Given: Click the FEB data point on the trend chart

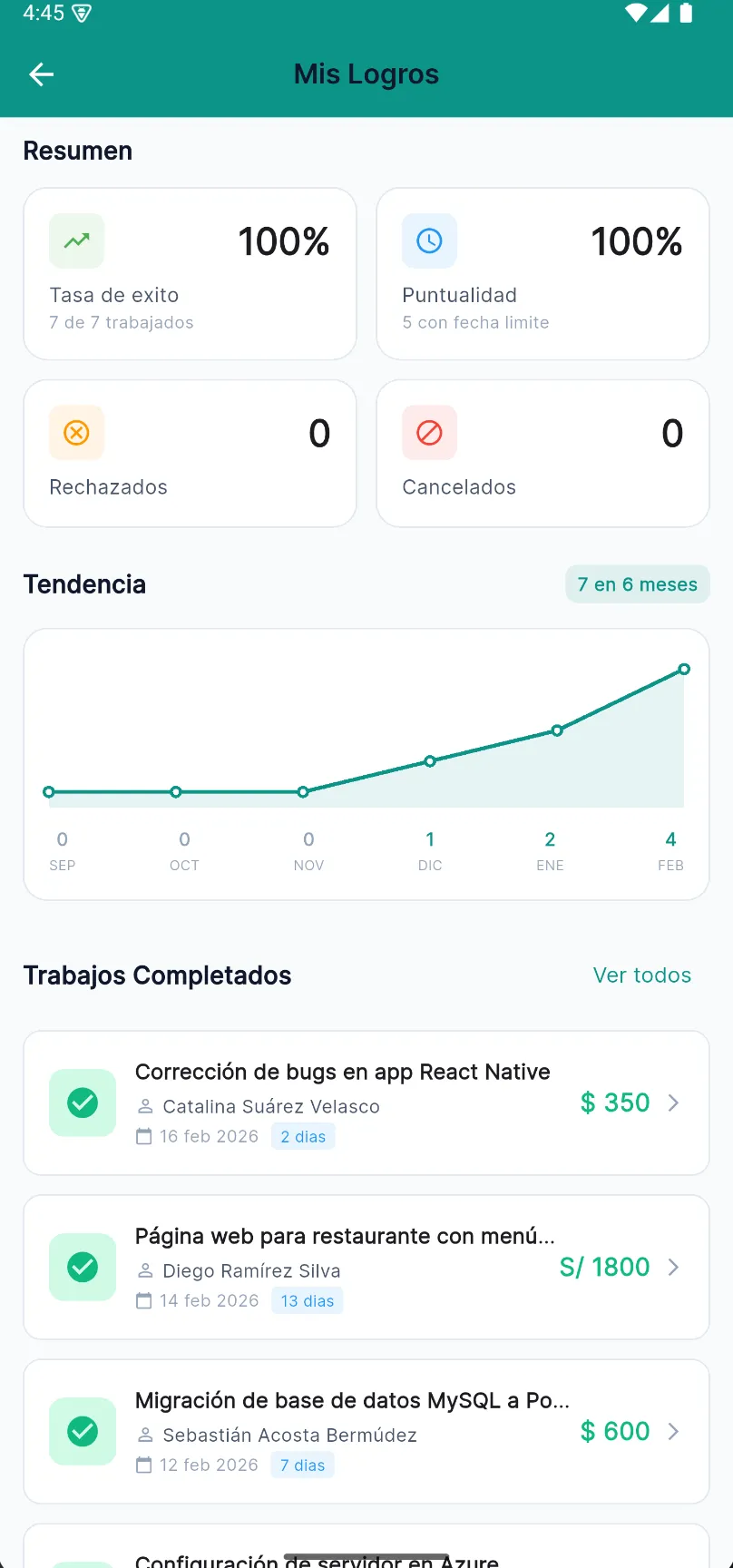Looking at the screenshot, I should (x=683, y=669).
